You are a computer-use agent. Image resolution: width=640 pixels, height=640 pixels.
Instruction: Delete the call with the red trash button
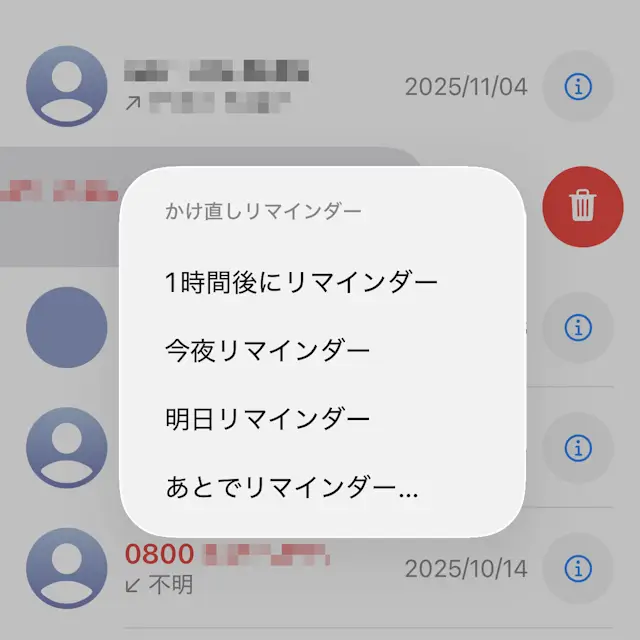(x=582, y=207)
